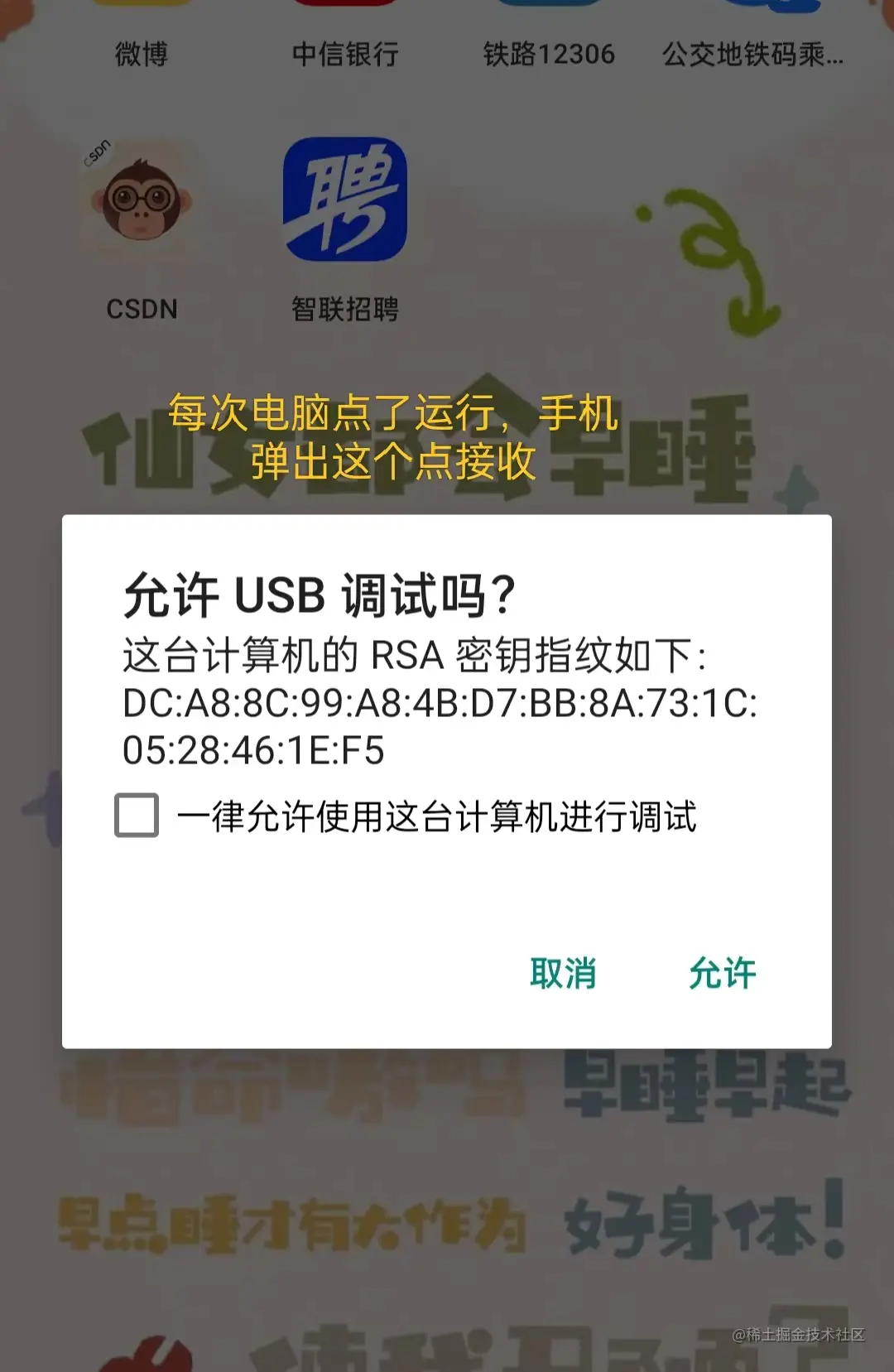Check 一律允许使用这台计算机进行调试

pos(137,816)
